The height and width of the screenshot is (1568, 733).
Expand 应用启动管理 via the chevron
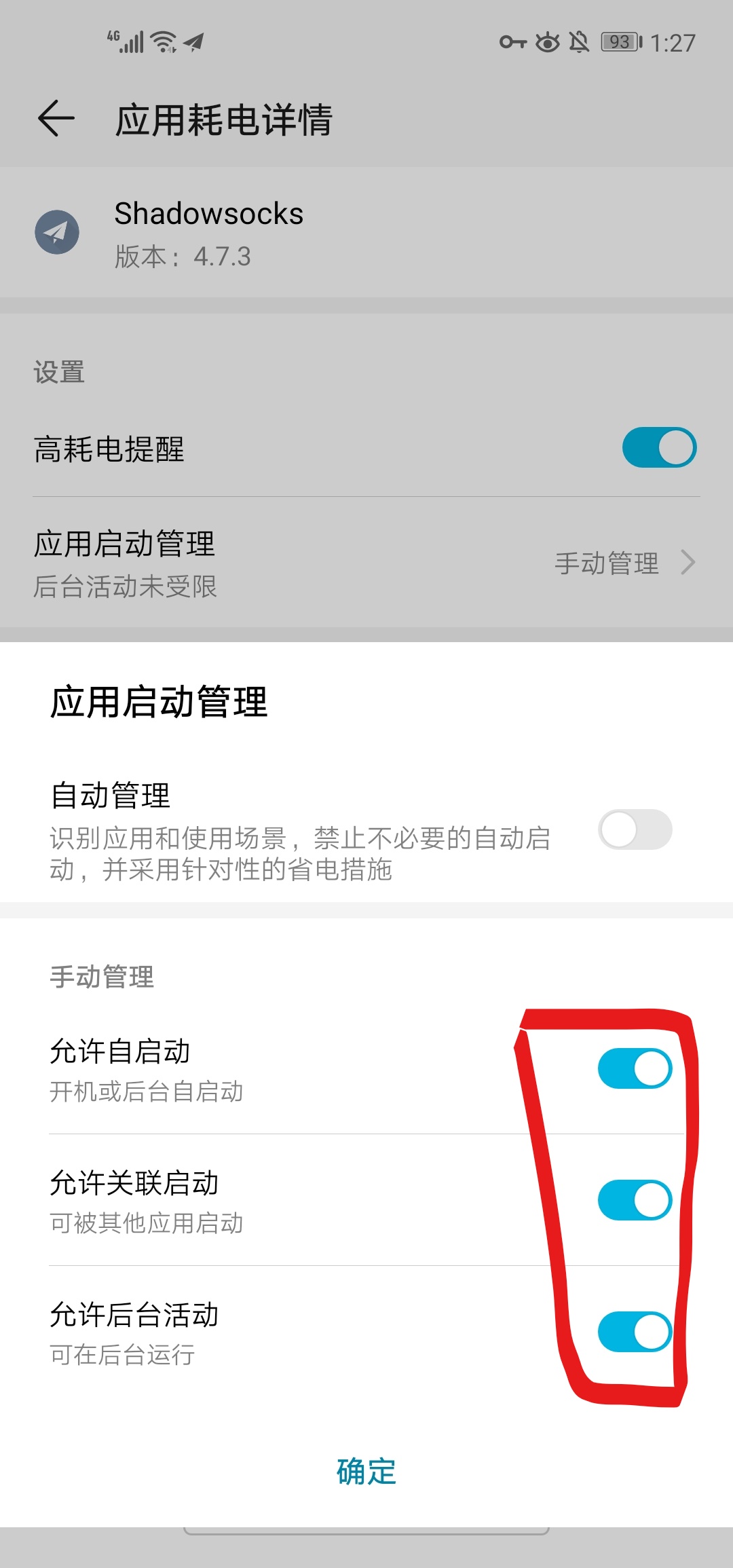tap(690, 562)
